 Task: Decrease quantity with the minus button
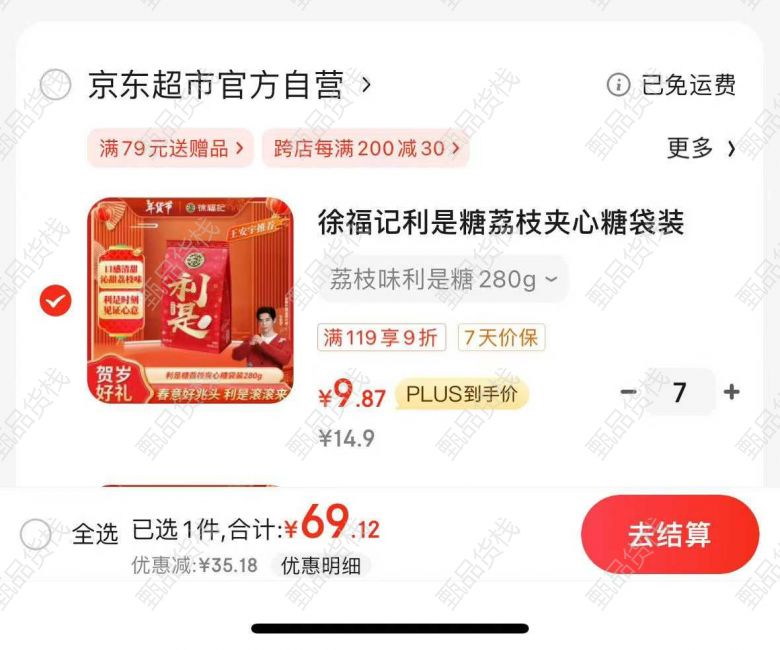pyautogui.click(x=628, y=392)
